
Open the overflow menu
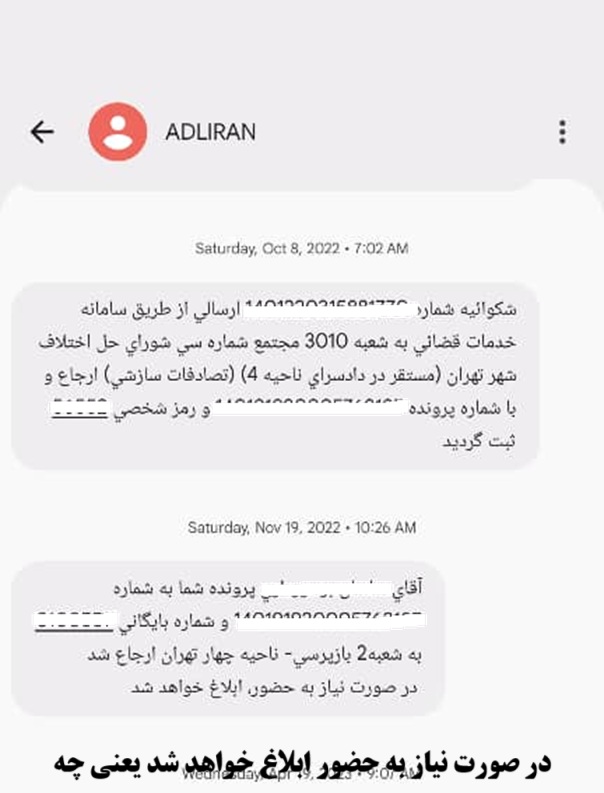(x=563, y=132)
